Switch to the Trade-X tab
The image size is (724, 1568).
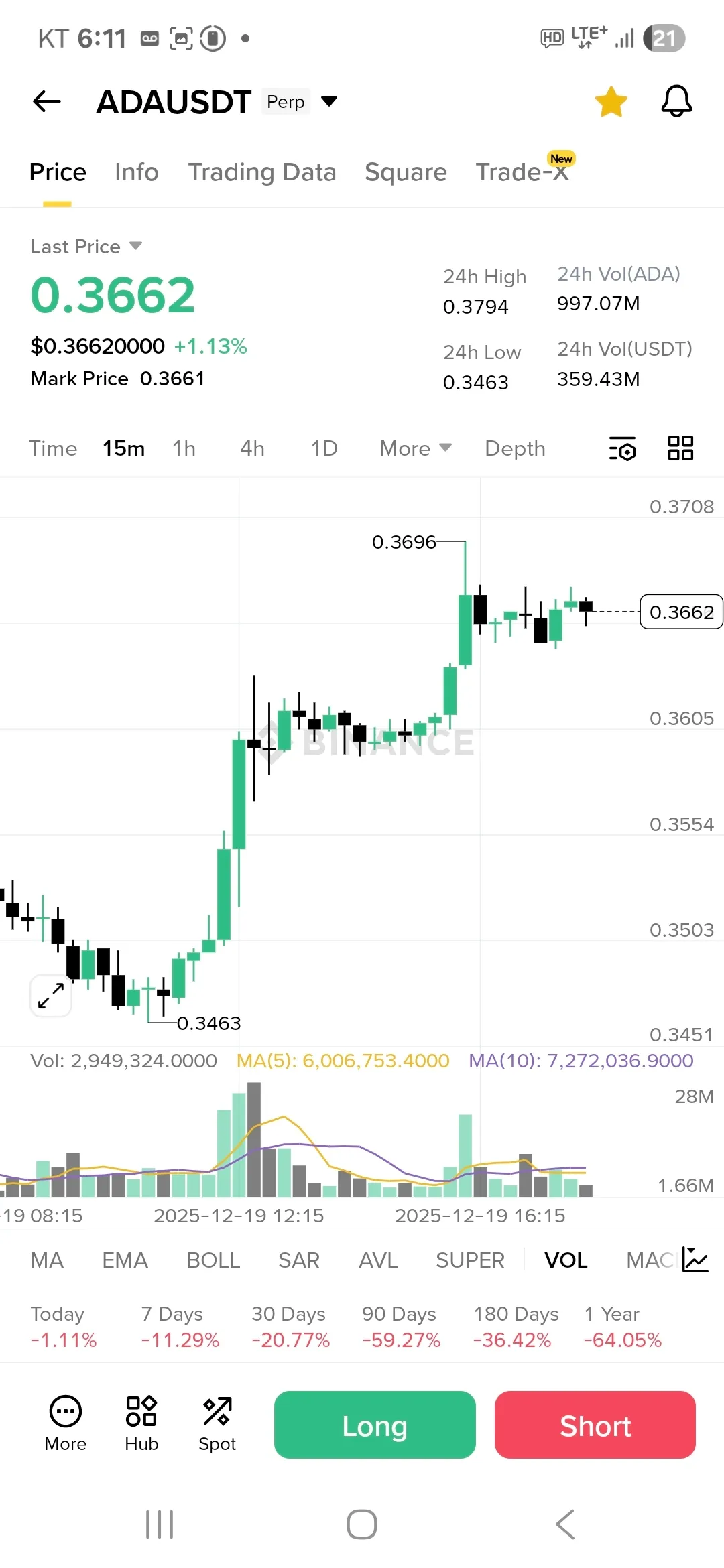tap(522, 172)
